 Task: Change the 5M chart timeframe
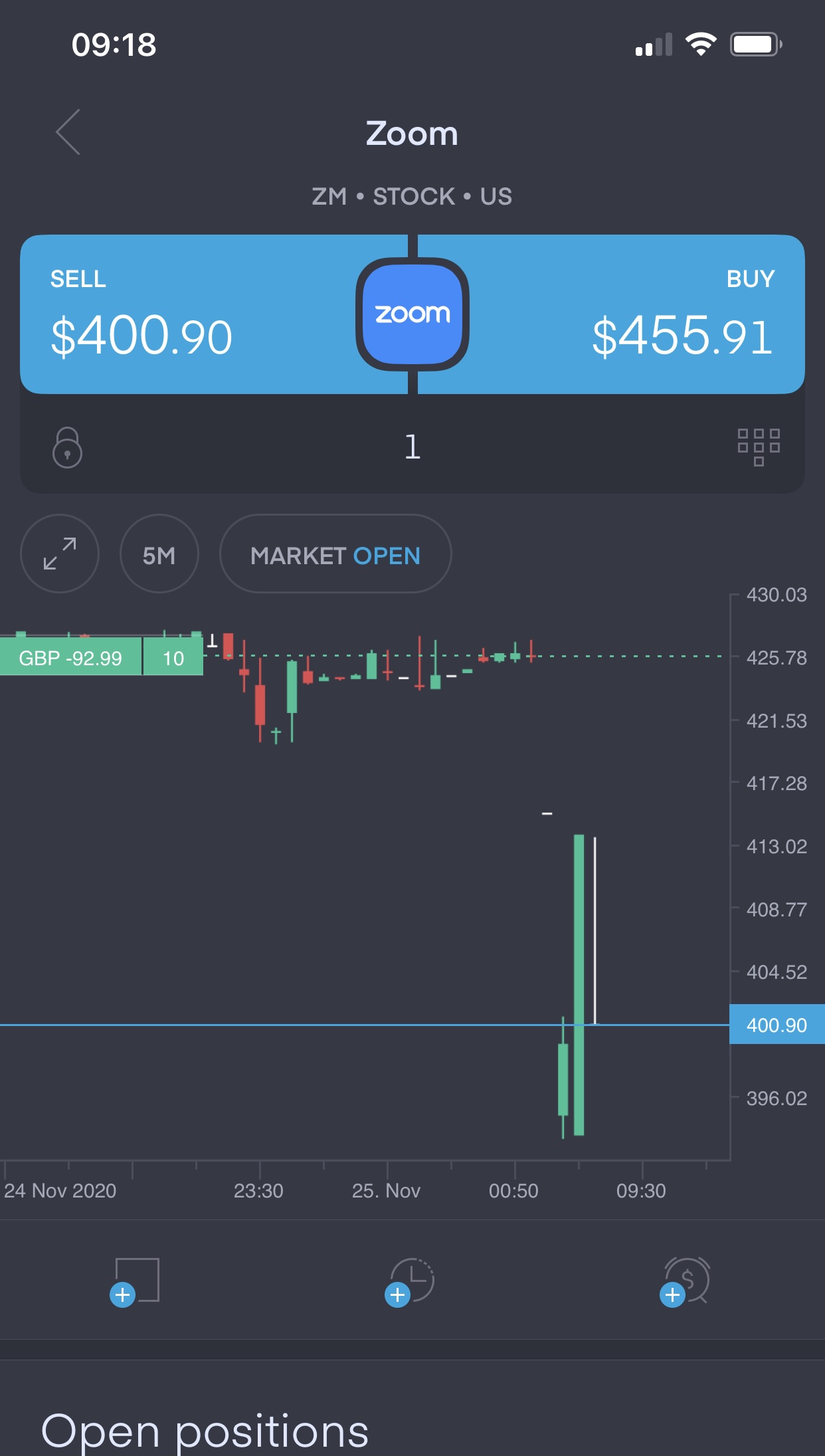pos(159,554)
